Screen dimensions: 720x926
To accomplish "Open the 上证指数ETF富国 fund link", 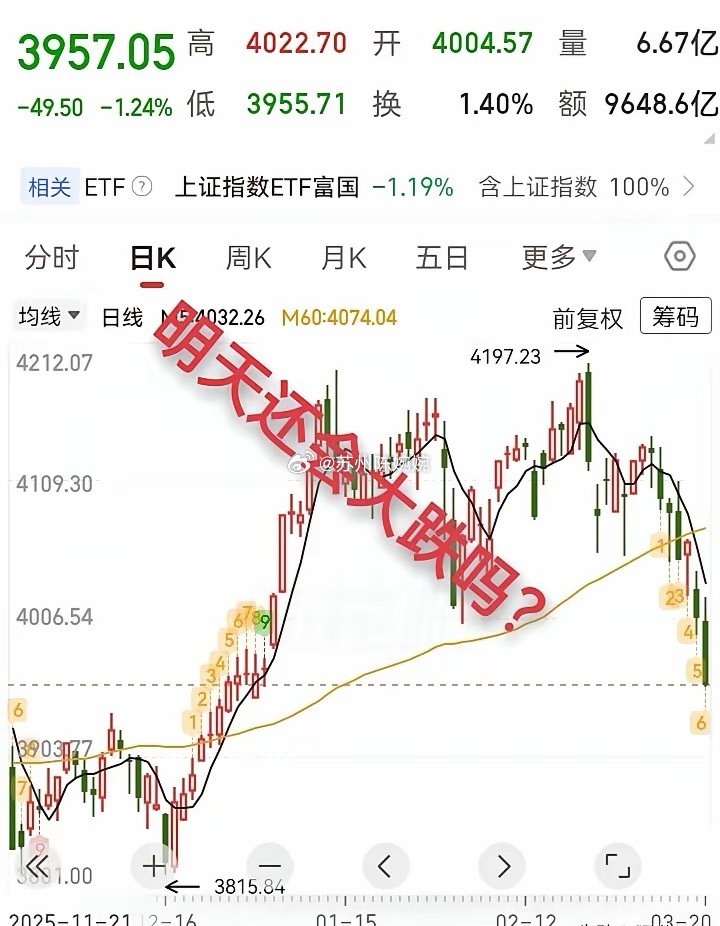I will pos(270,186).
